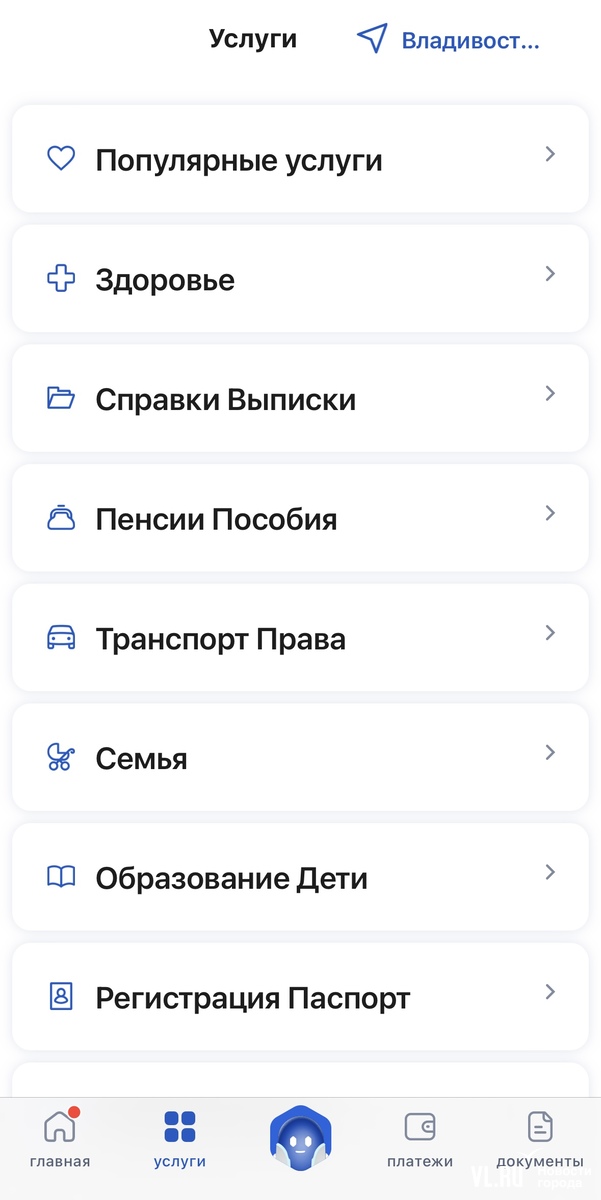Select Справки Выписки row
This screenshot has width=601, height=1200.
pyautogui.click(x=300, y=399)
